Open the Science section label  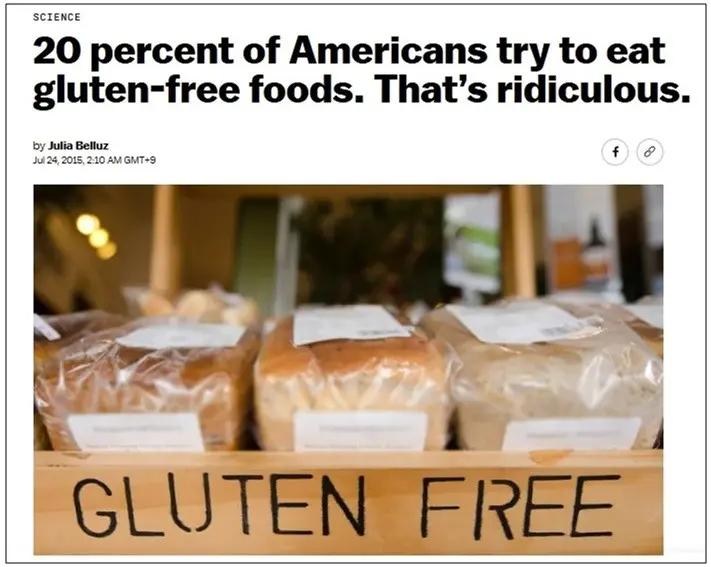[57, 18]
